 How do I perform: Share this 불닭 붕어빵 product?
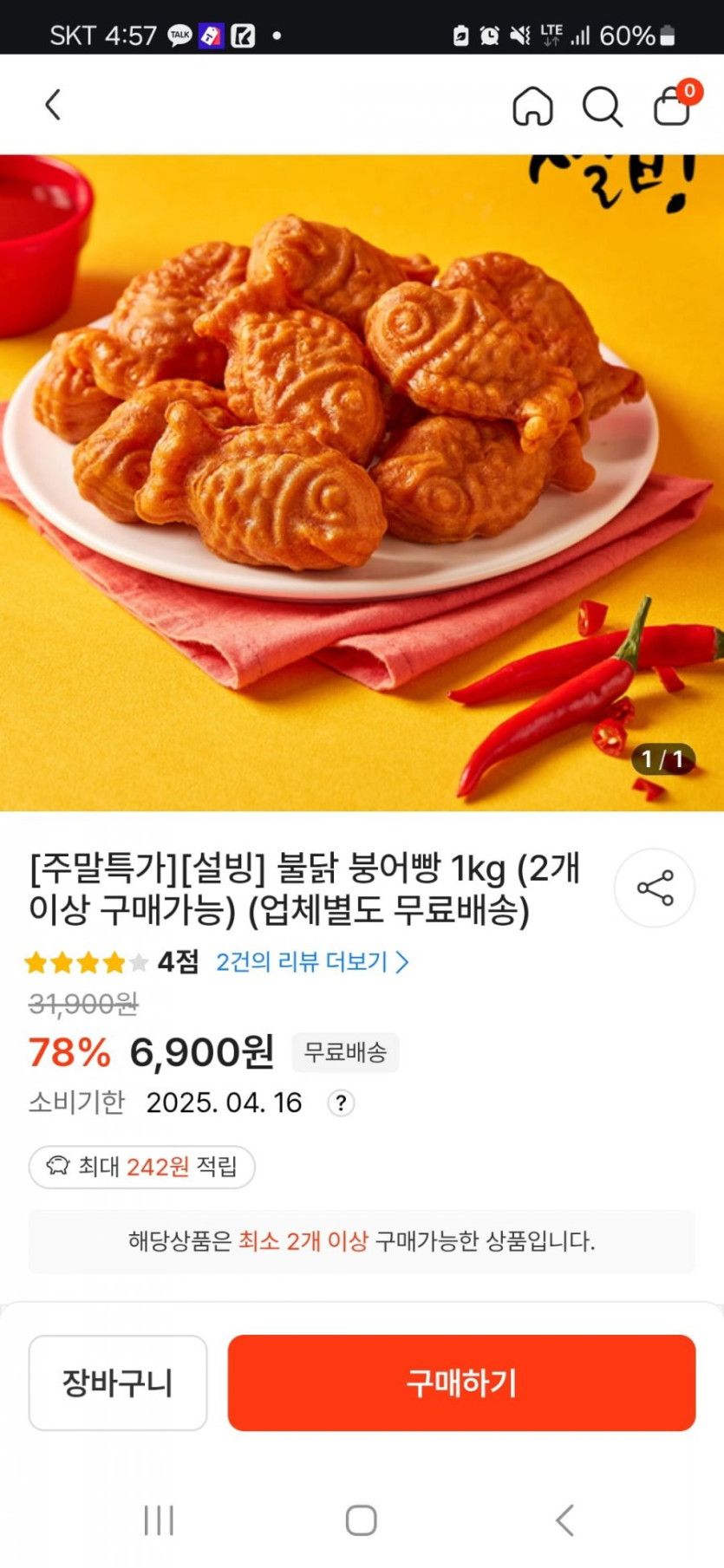[x=655, y=888]
